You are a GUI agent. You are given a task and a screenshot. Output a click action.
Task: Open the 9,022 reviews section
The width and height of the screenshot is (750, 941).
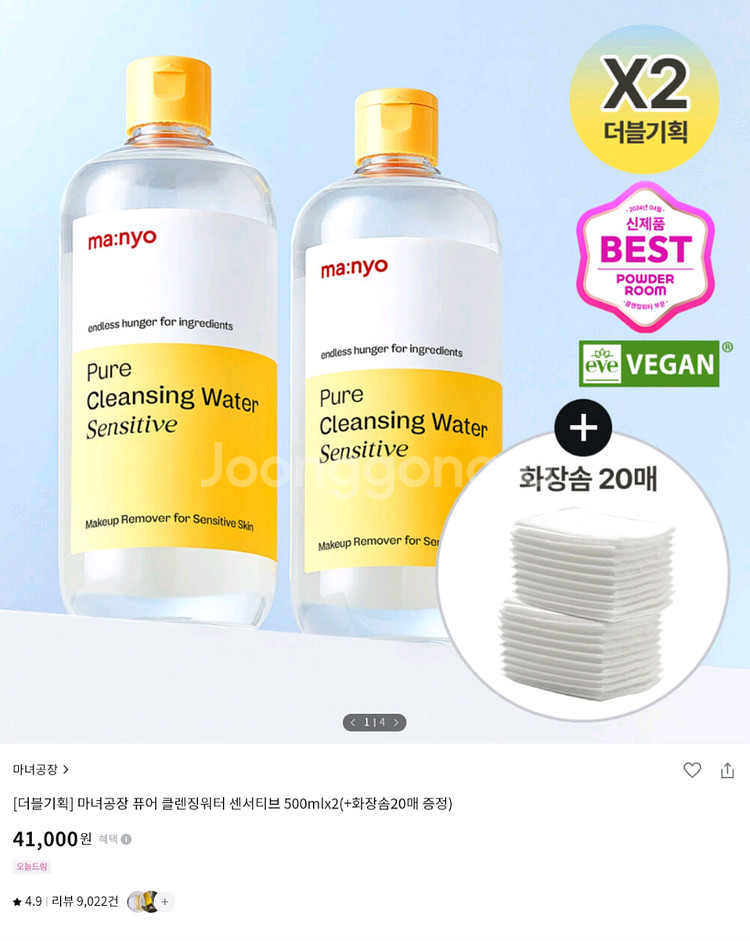pyautogui.click(x=85, y=901)
